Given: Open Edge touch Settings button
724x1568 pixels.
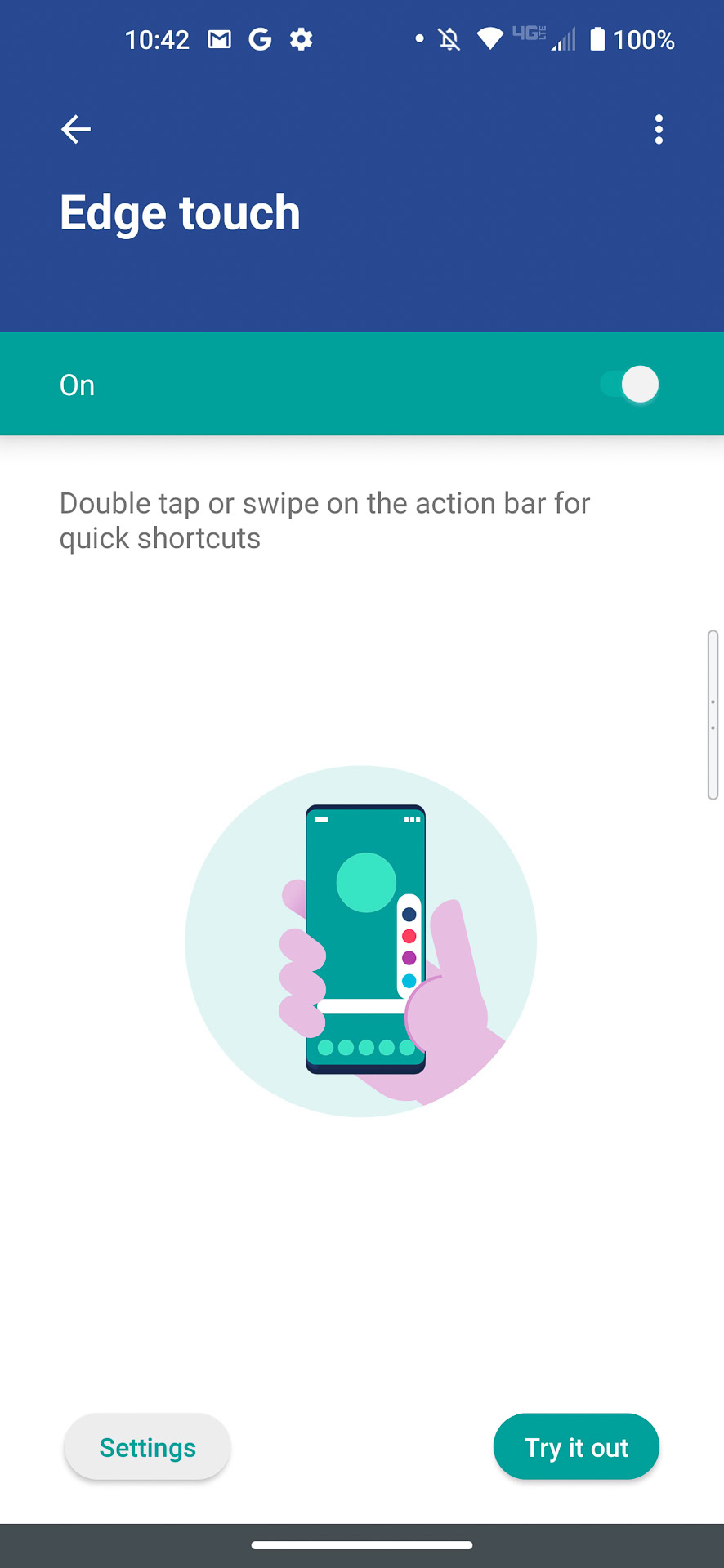Looking at the screenshot, I should click(147, 1447).
